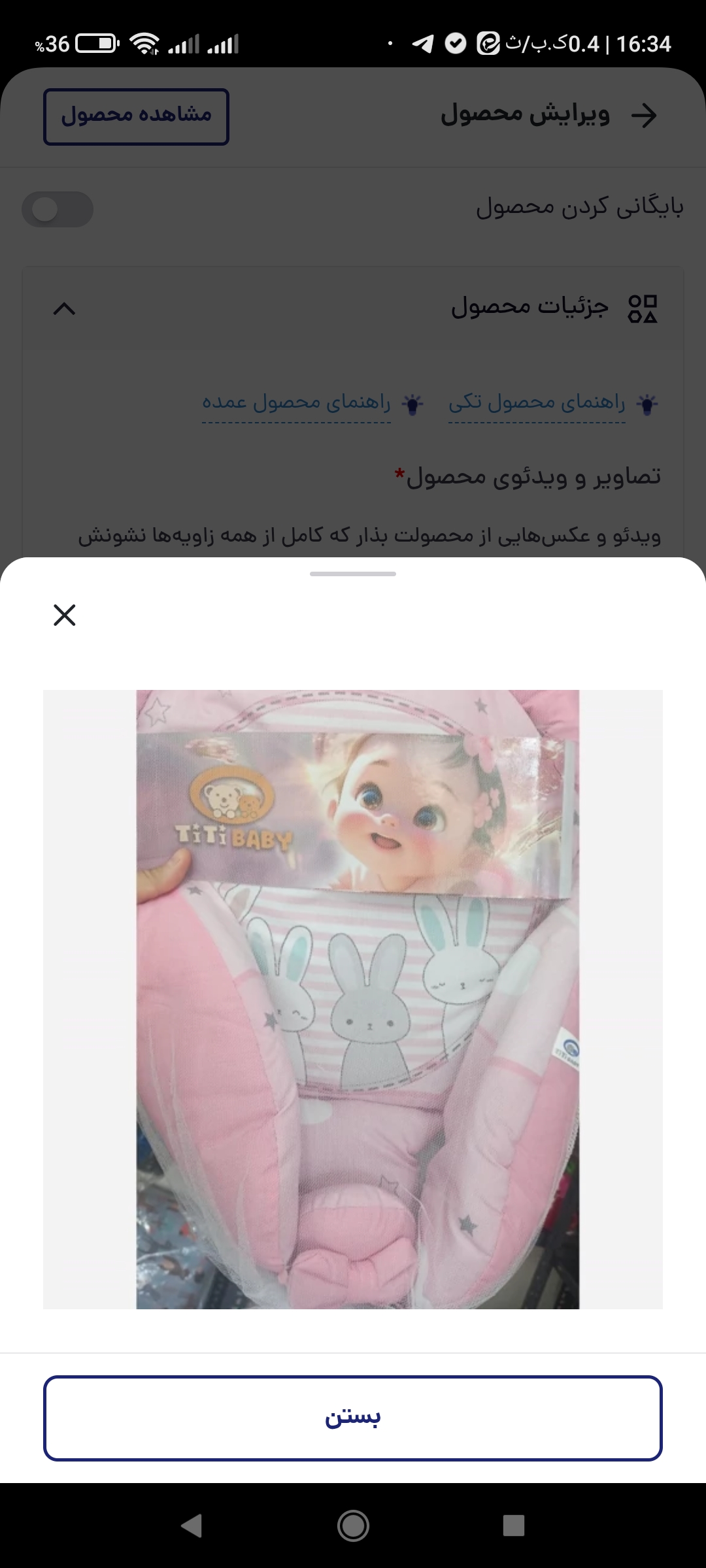This screenshot has height=1568, width=706.
Task: Go back with system navigation button
Action: coord(192,1526)
